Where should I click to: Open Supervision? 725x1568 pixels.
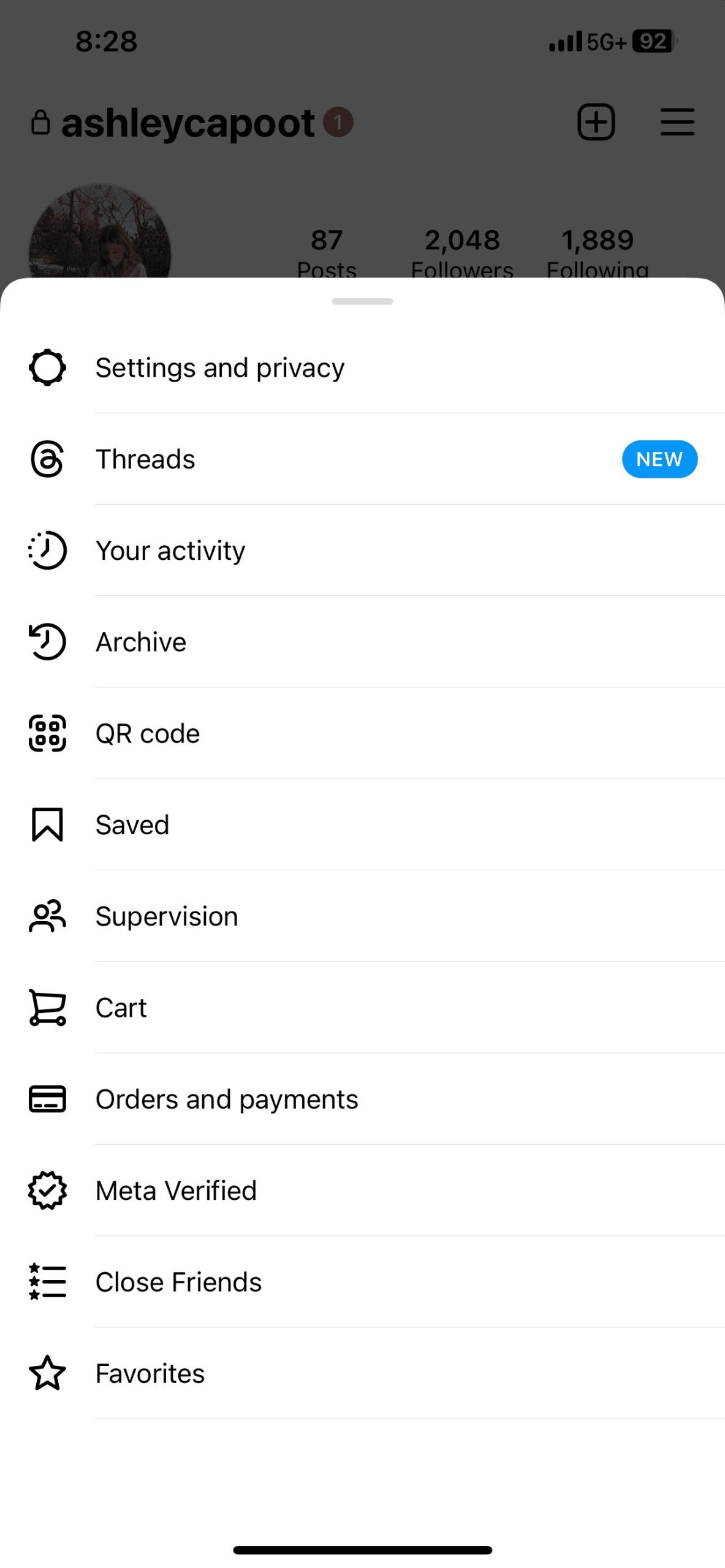pyautogui.click(x=167, y=916)
